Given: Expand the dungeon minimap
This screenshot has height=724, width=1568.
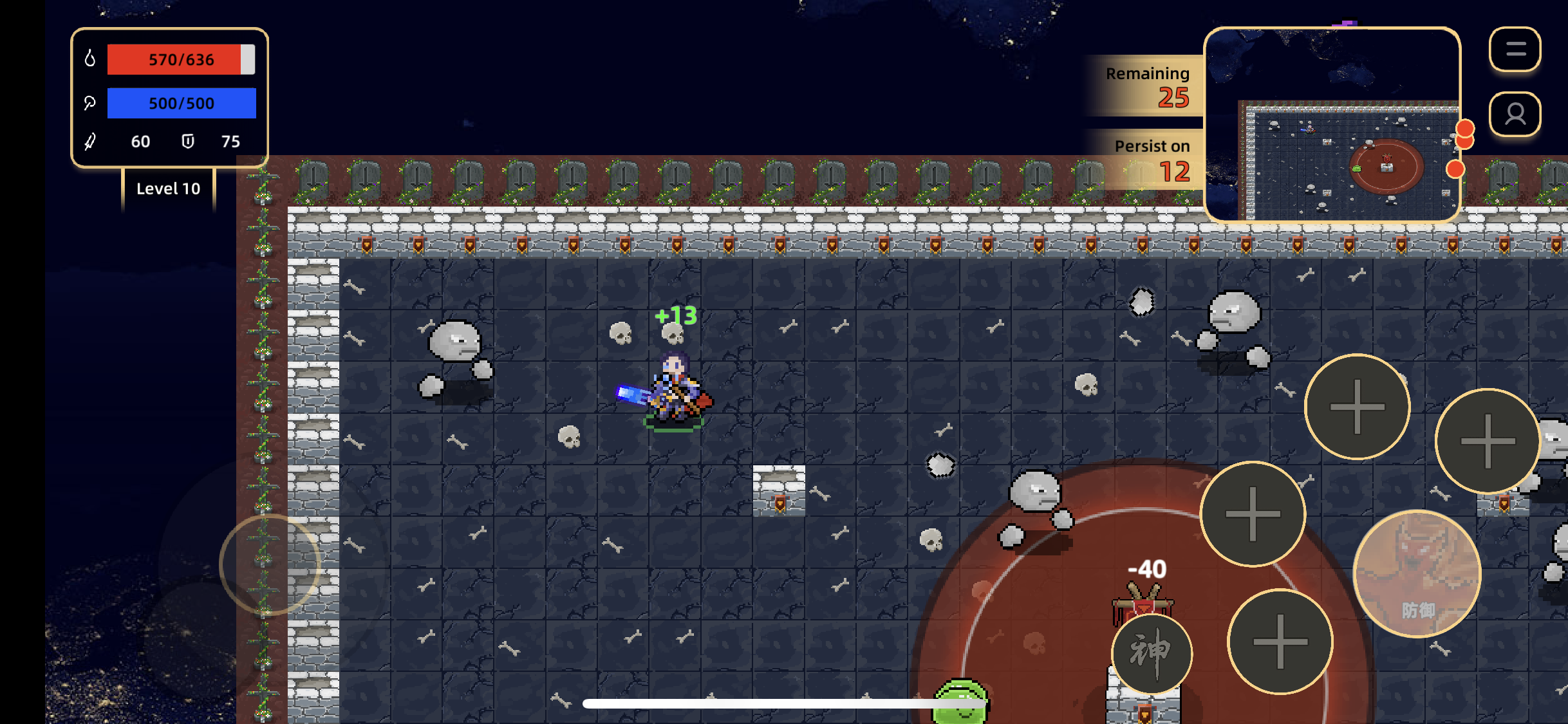Looking at the screenshot, I should coord(1331,125).
